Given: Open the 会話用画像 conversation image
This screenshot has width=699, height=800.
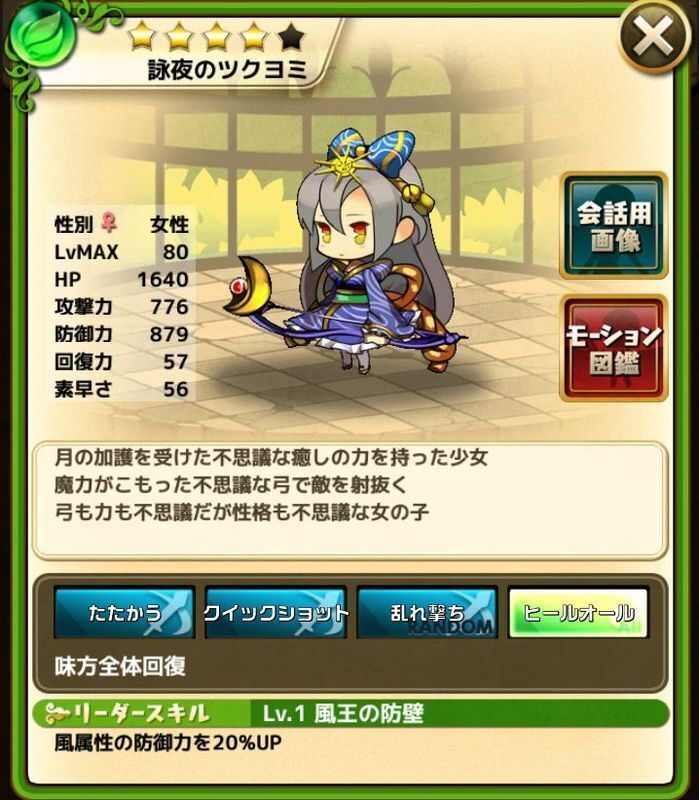Looking at the screenshot, I should pos(613,225).
